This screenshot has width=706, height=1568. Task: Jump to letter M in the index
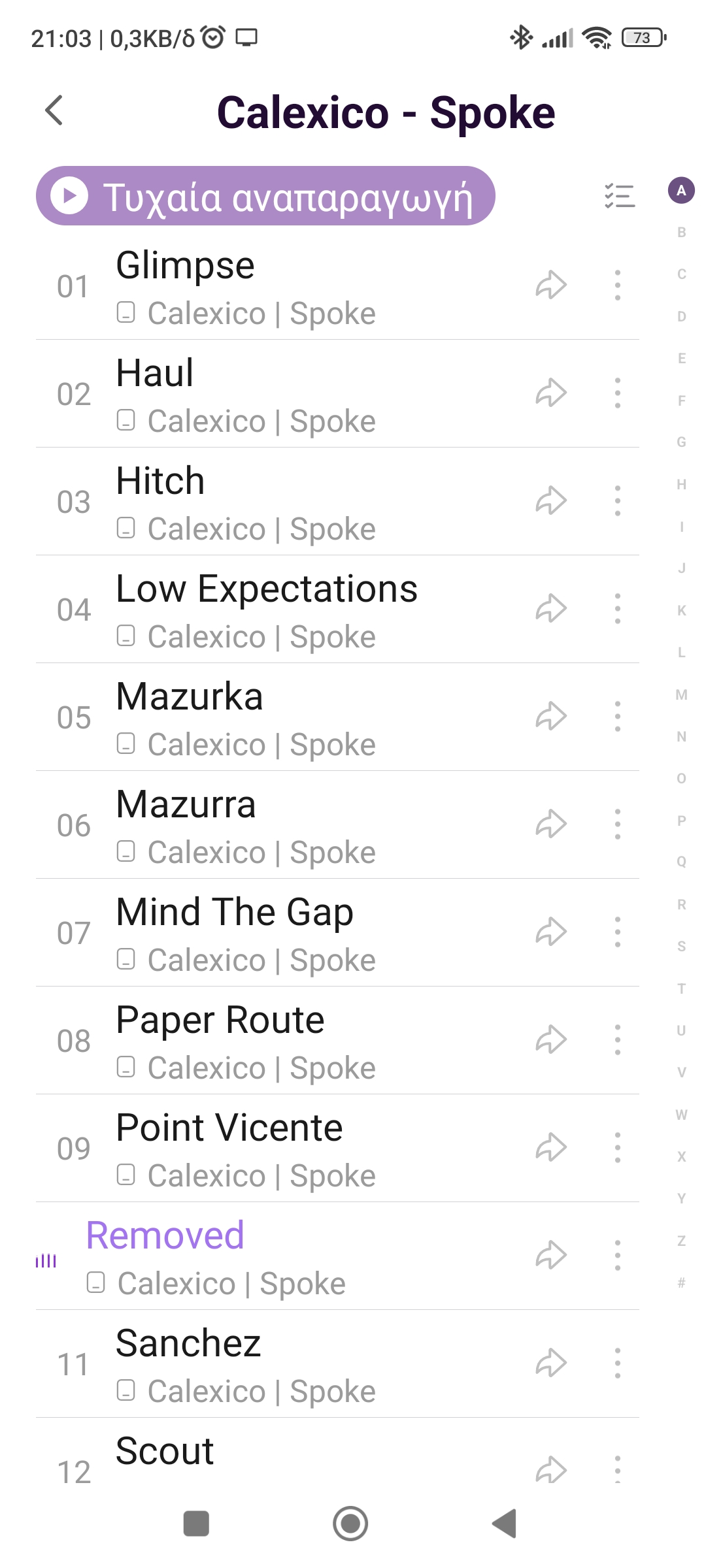point(681,695)
